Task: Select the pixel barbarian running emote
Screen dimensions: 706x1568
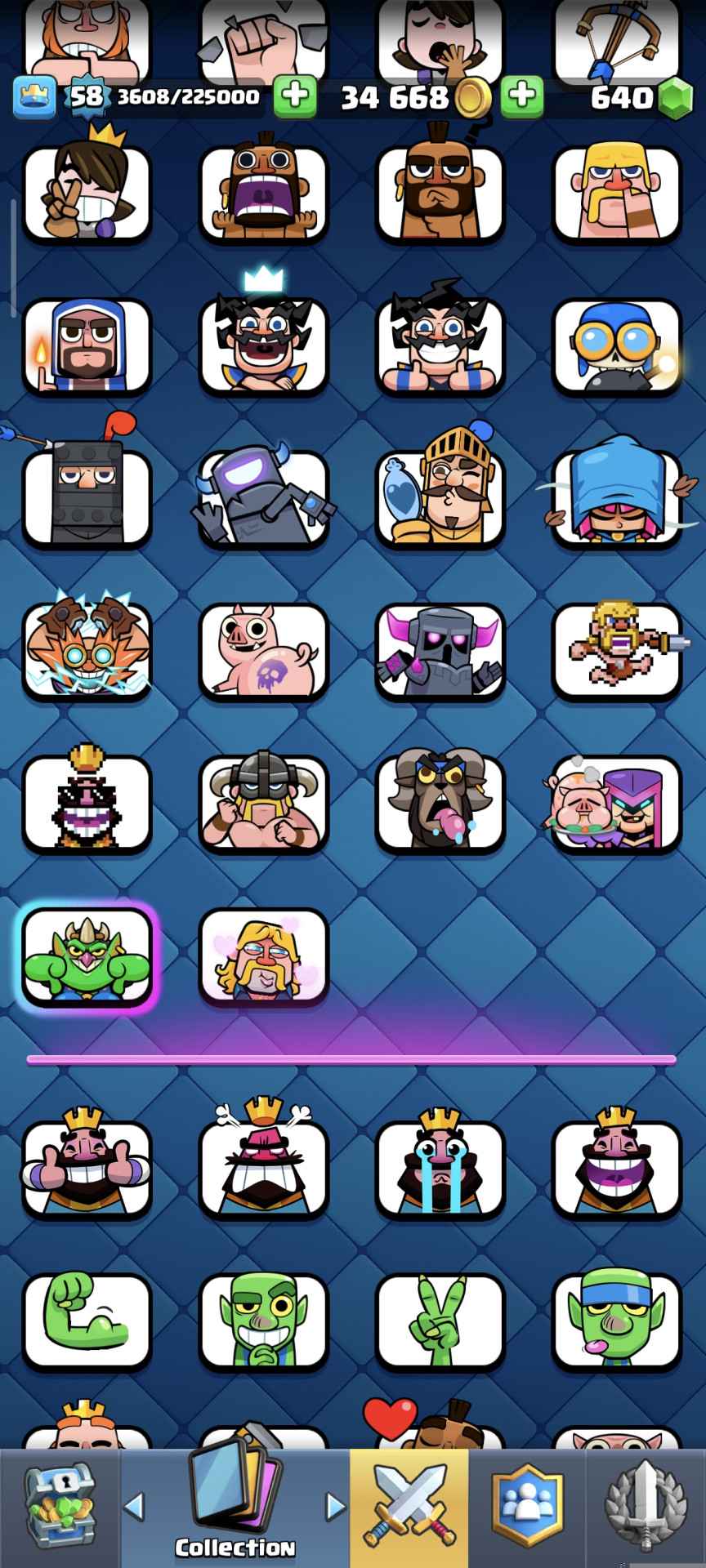Action: pyautogui.click(x=617, y=653)
